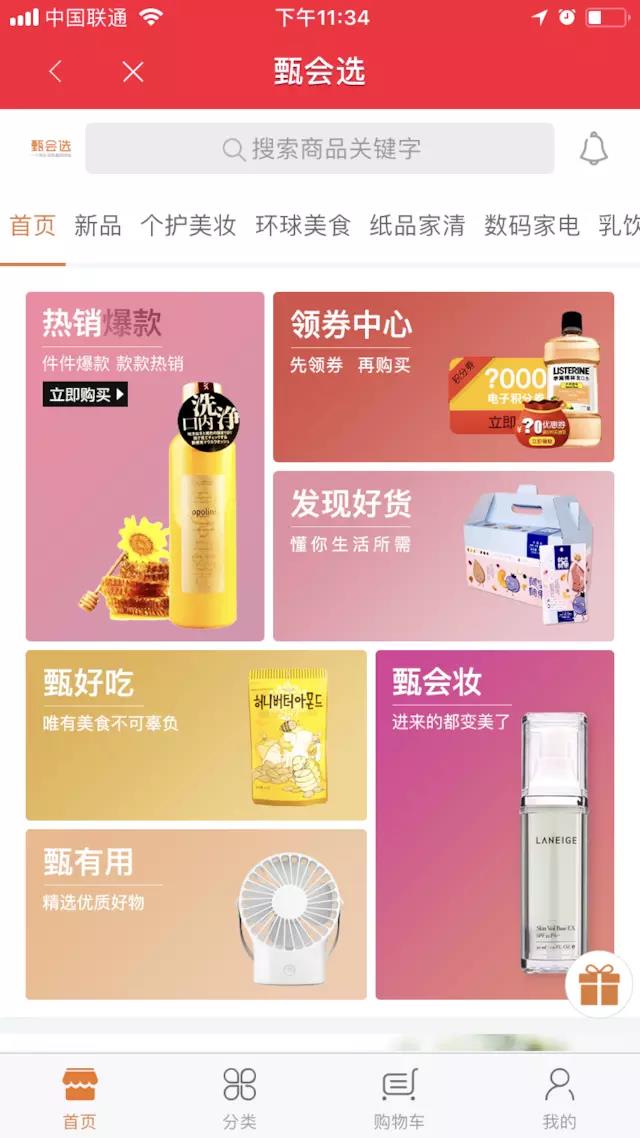
Task: Select the 首页 bottom tab
Action: point(80,1098)
